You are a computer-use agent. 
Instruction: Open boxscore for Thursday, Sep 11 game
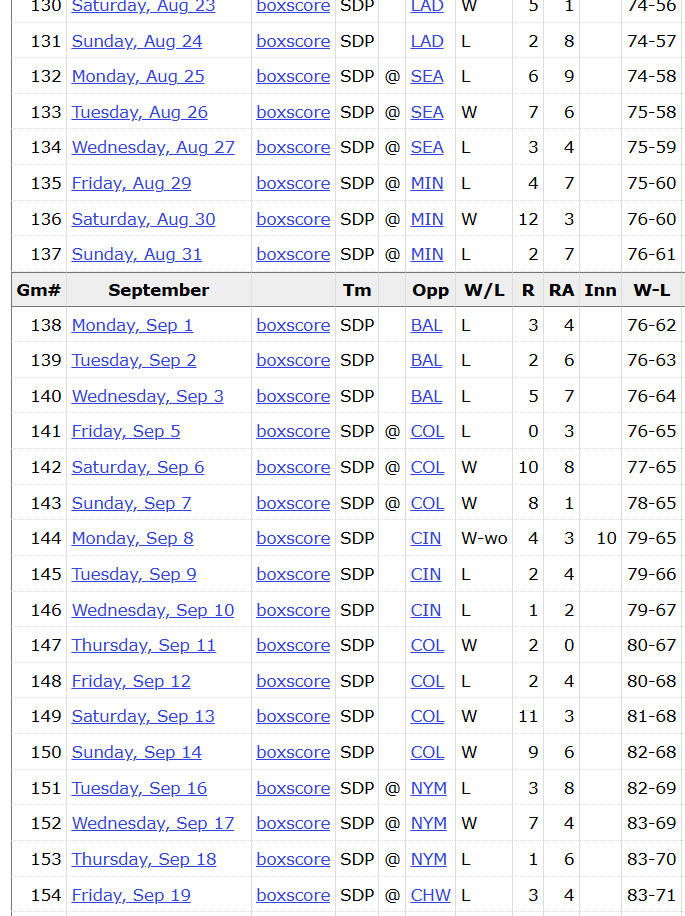(293, 645)
